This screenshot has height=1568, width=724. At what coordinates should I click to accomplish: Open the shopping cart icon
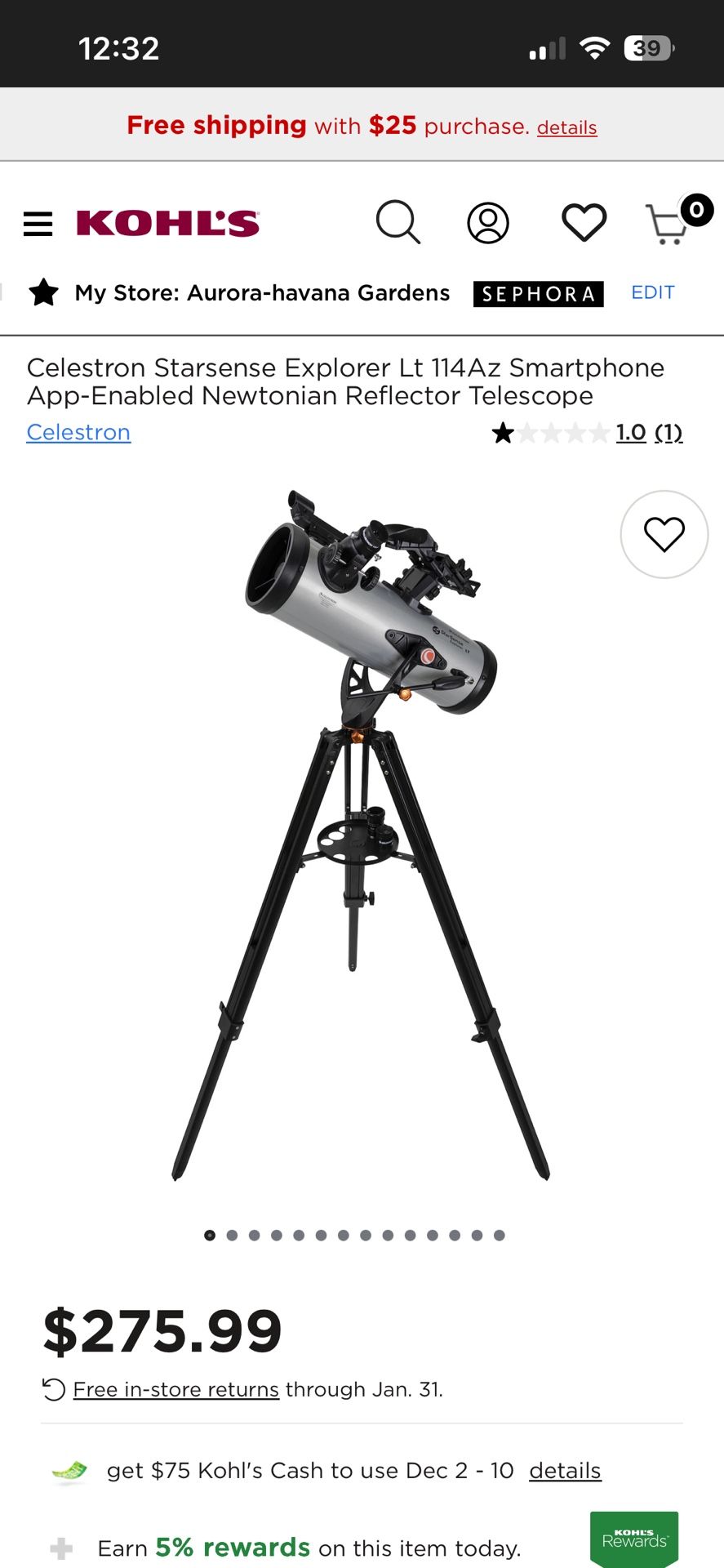tap(668, 225)
